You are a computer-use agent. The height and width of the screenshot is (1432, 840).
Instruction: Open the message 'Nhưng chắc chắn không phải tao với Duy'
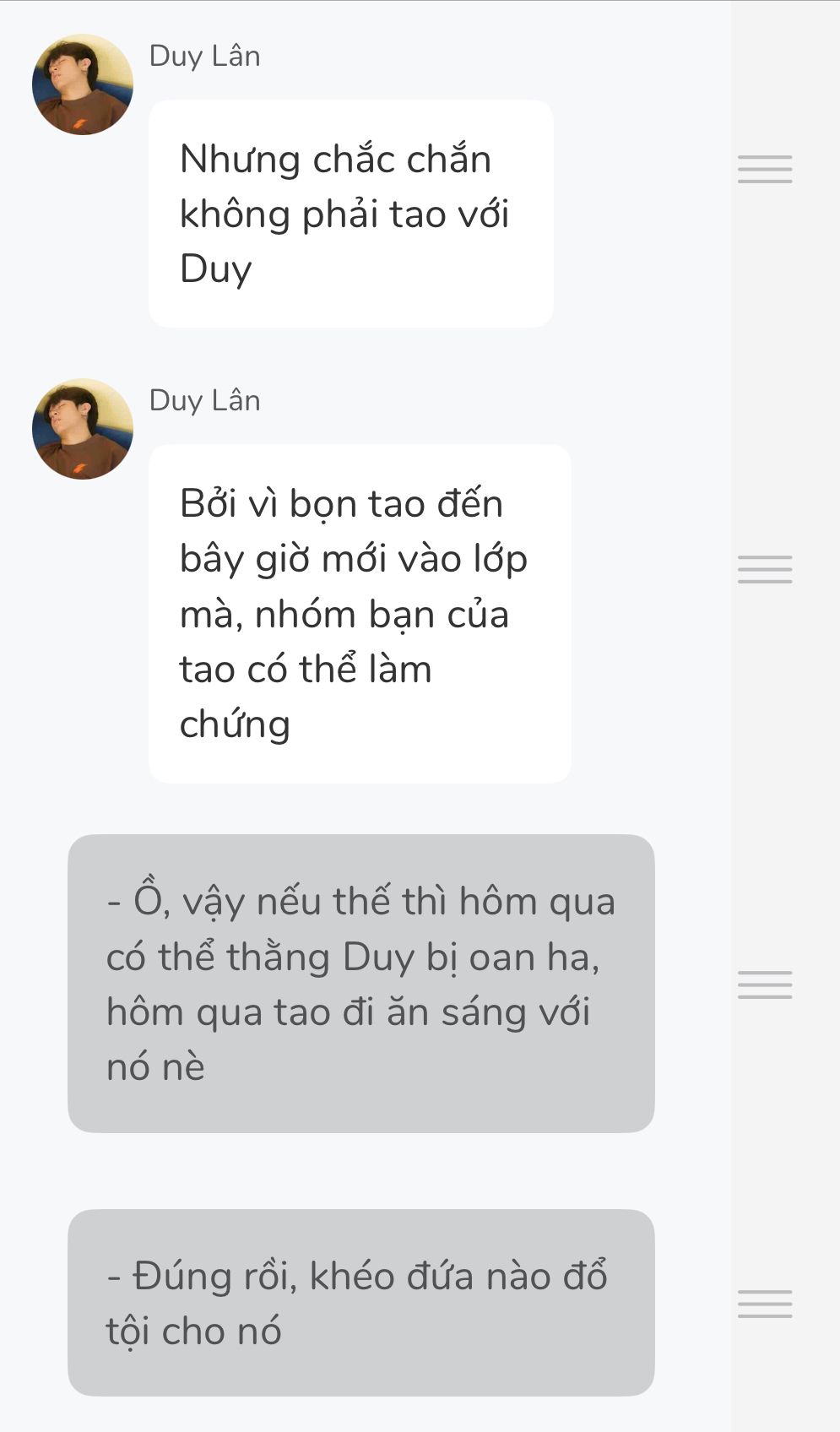point(350,214)
